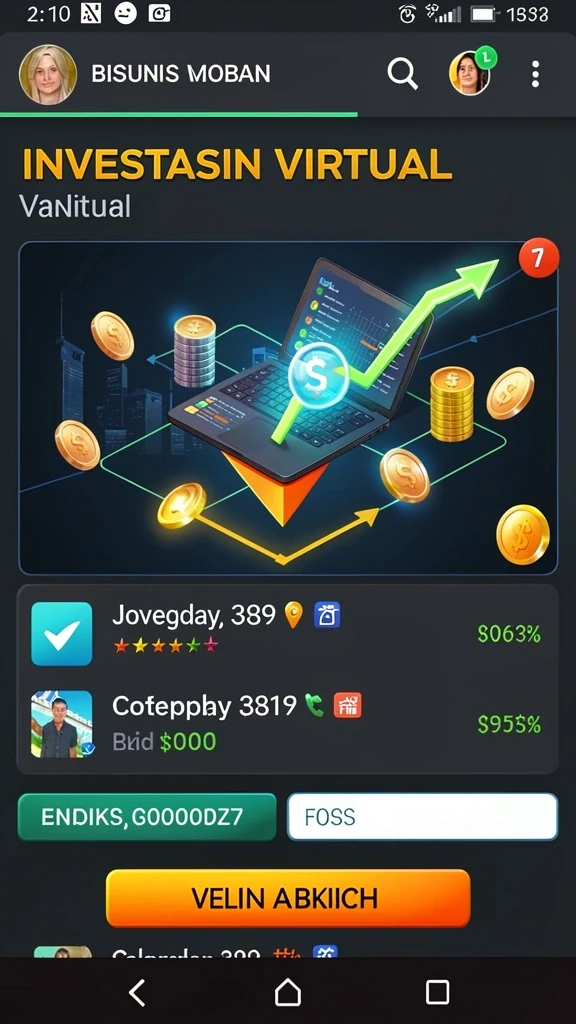Open the three-dot overflow menu
This screenshot has width=576, height=1024.
tap(536, 74)
